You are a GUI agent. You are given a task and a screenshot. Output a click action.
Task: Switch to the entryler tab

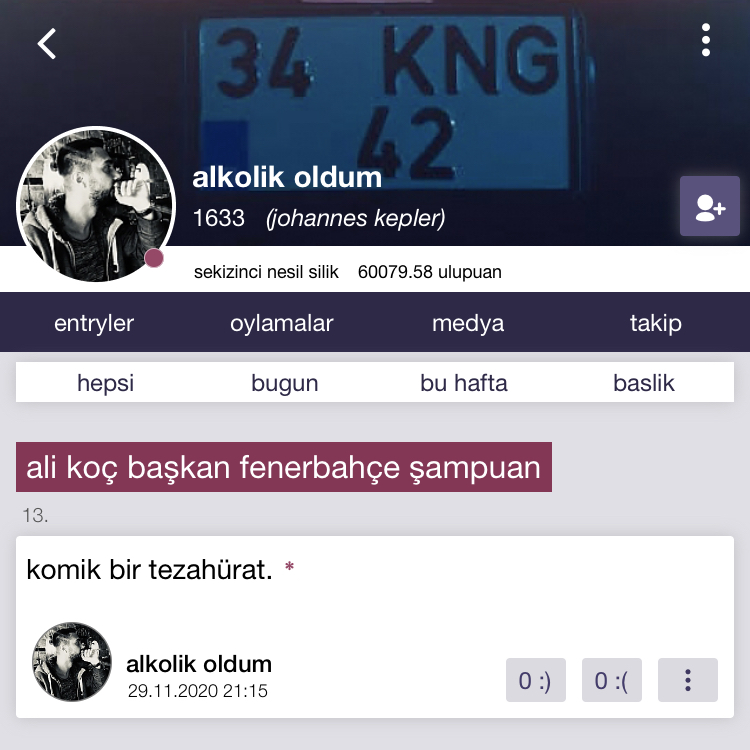point(94,323)
